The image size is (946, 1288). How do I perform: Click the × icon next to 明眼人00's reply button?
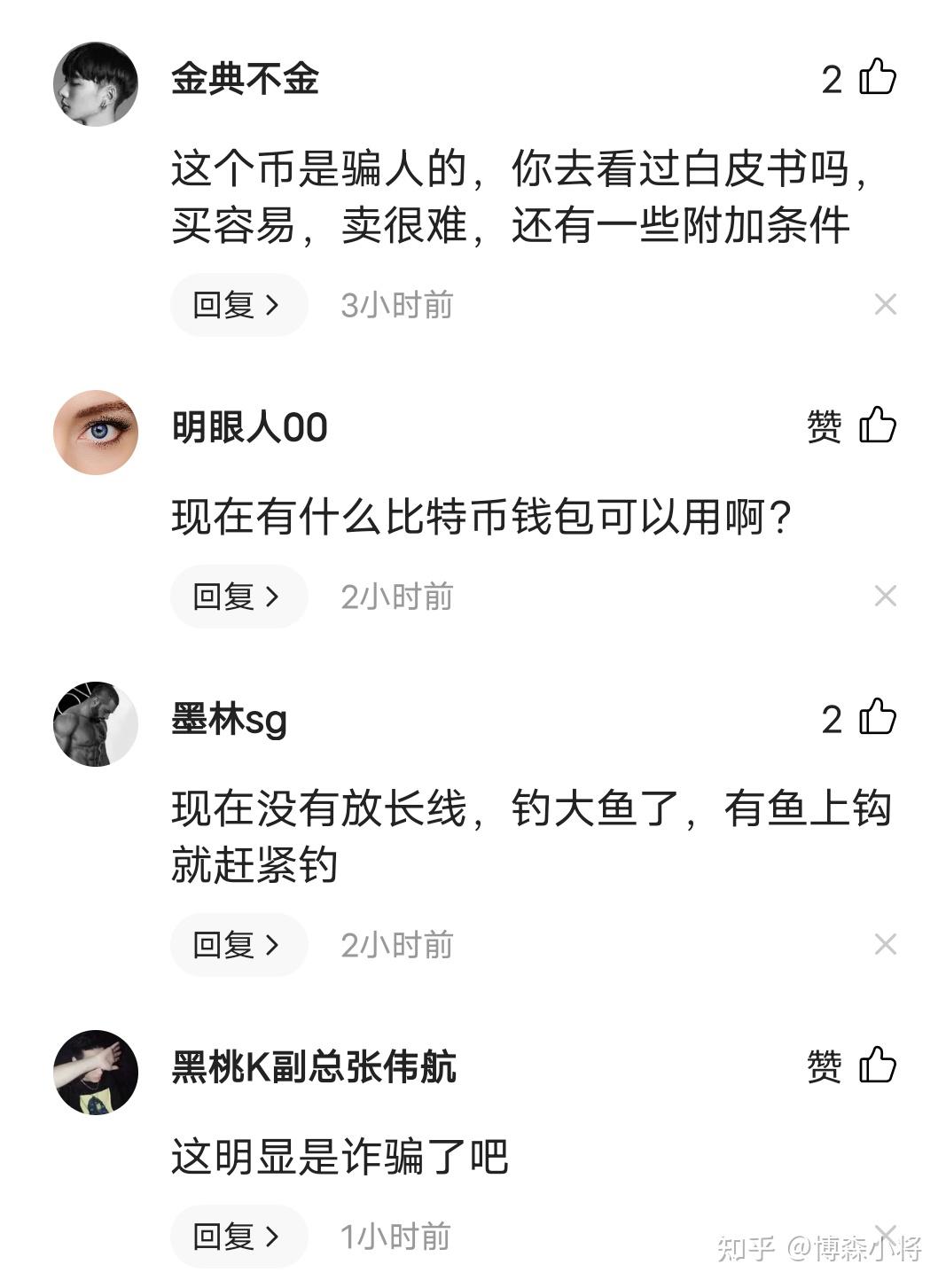pyautogui.click(x=886, y=596)
